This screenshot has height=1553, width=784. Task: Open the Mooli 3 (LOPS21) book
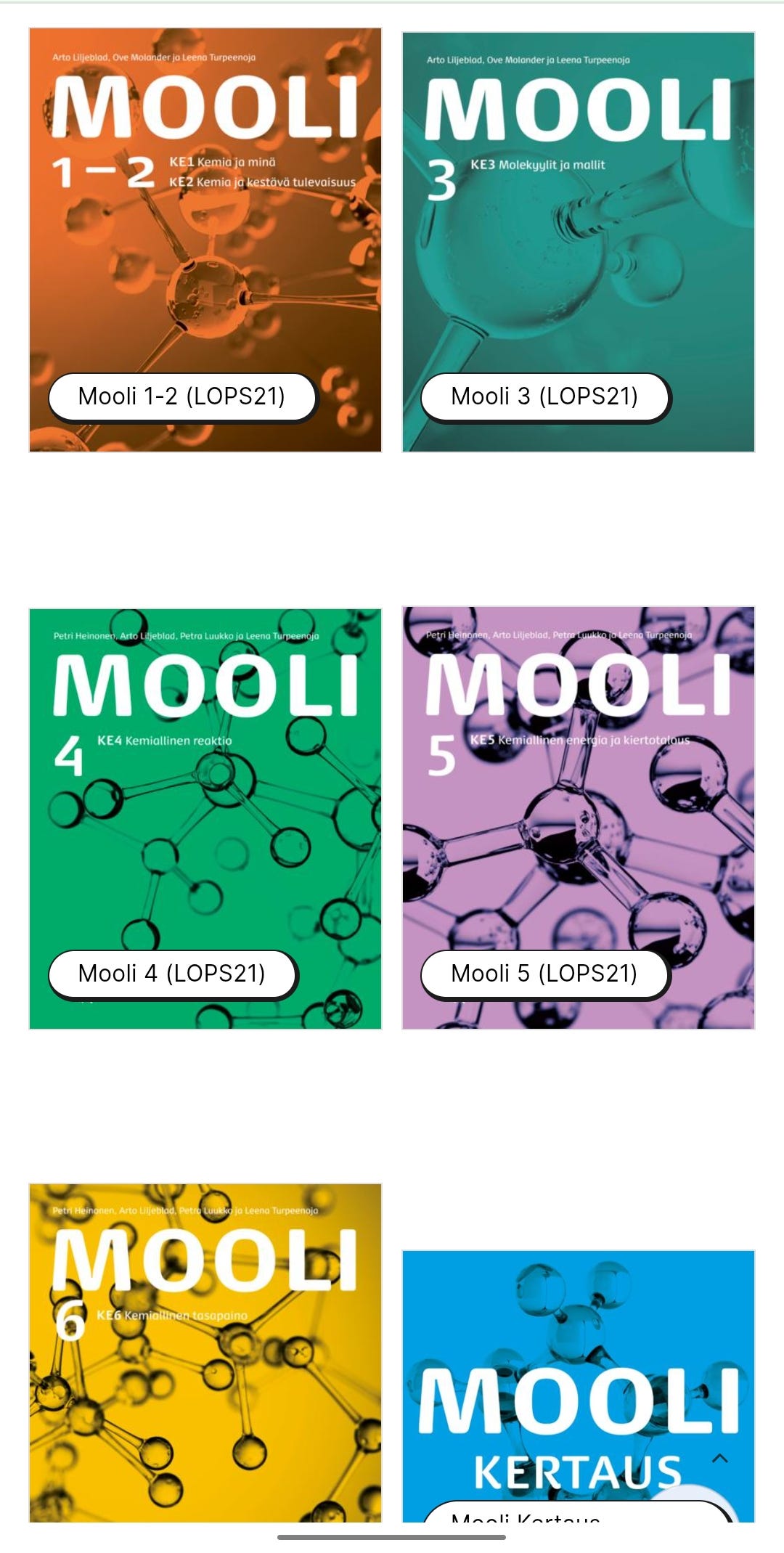546,396
